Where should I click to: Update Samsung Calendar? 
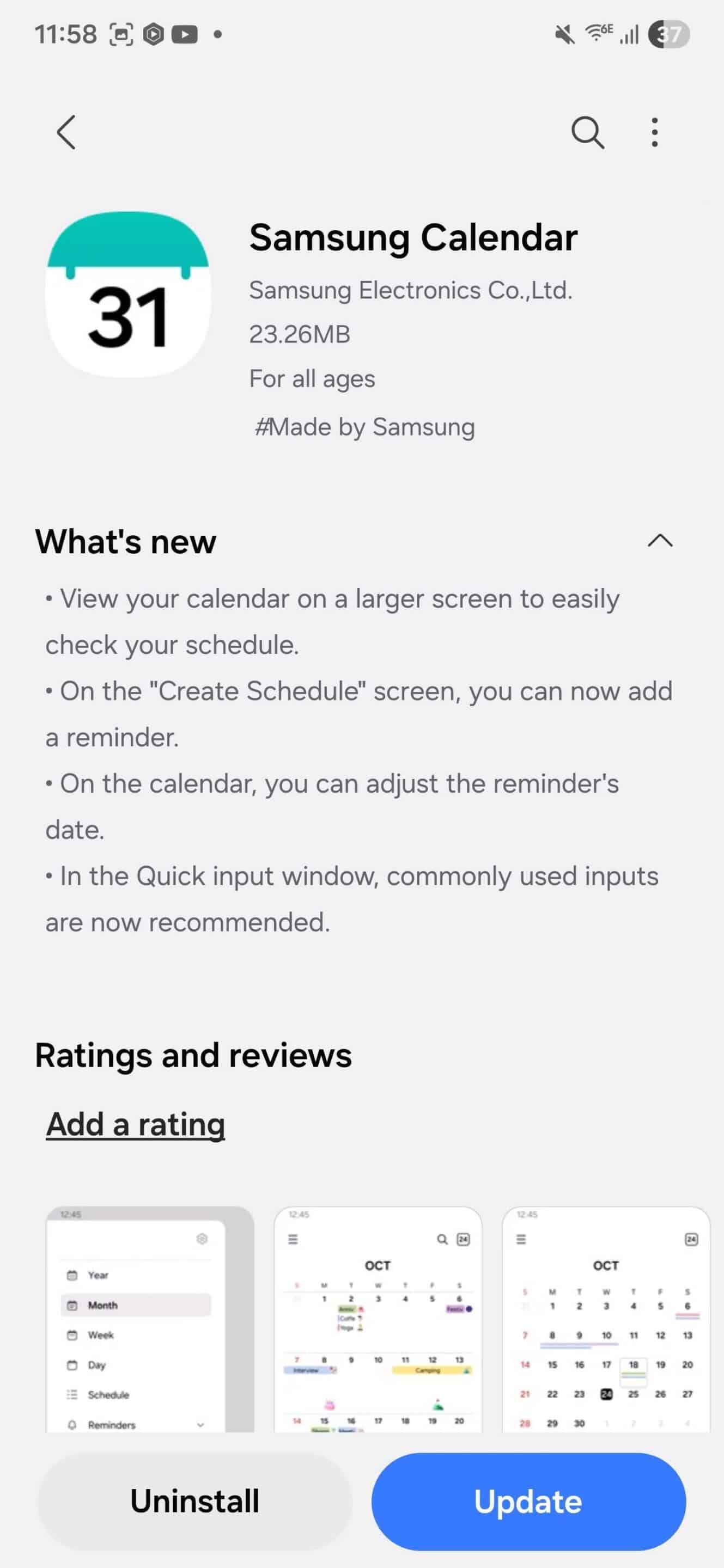(x=528, y=1500)
